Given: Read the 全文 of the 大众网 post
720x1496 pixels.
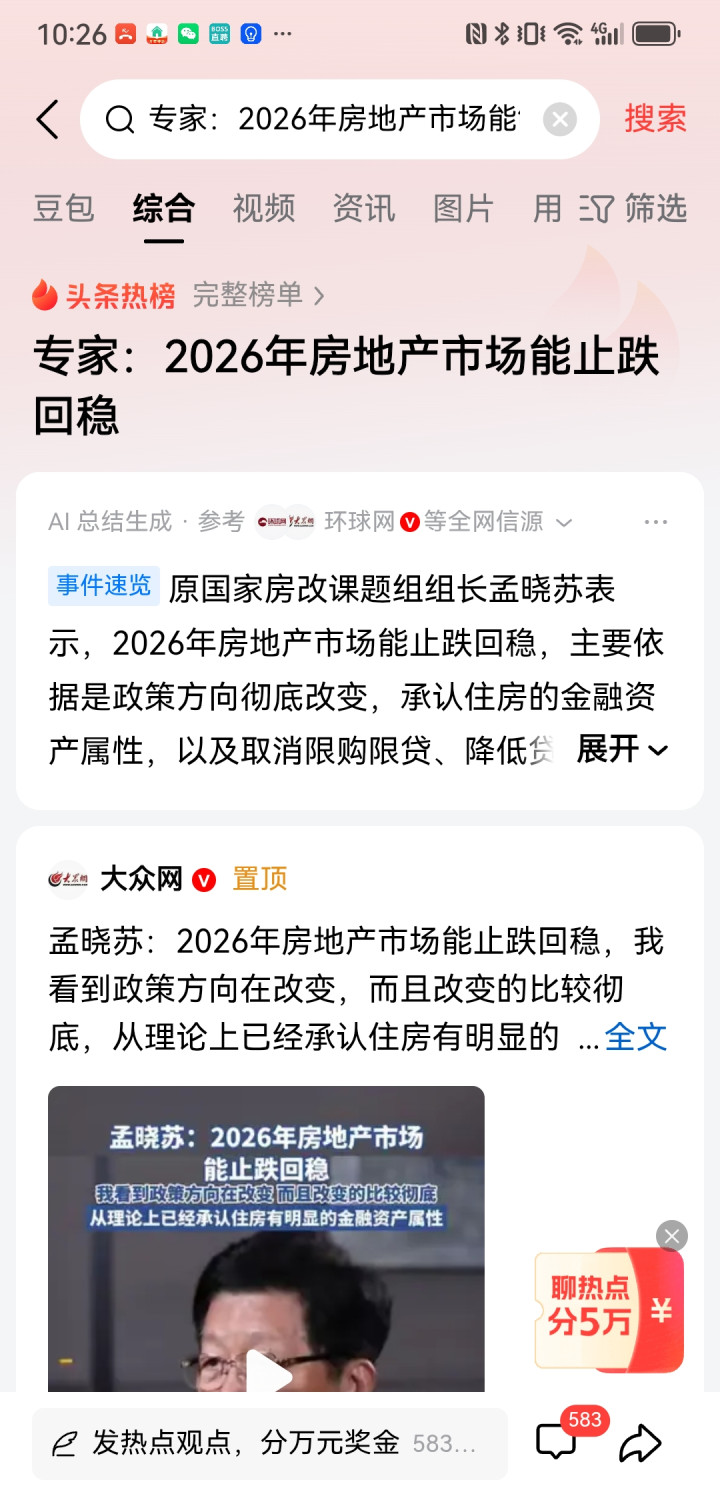Looking at the screenshot, I should pyautogui.click(x=636, y=1037).
